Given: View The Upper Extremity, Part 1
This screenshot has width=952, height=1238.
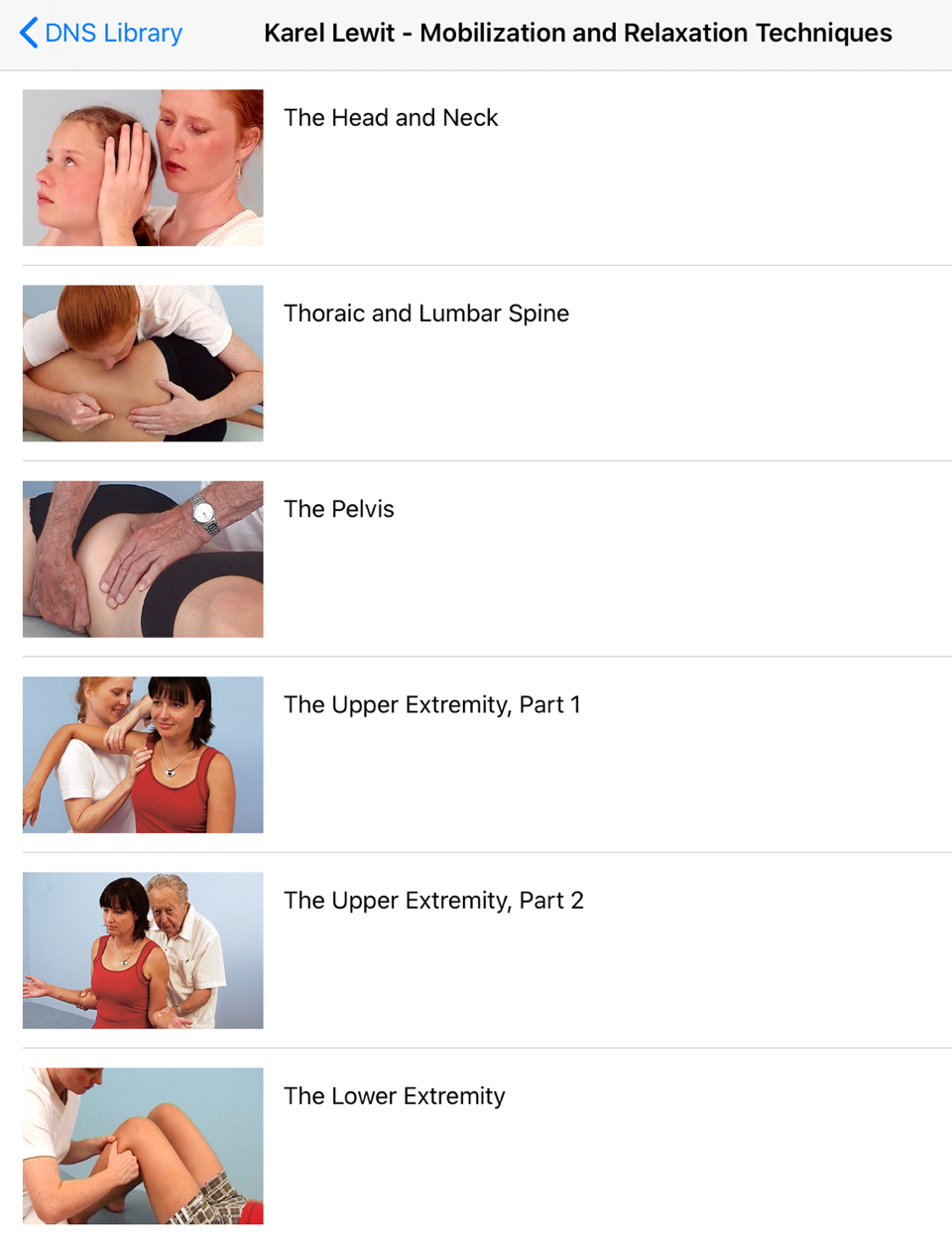Looking at the screenshot, I should coord(432,704).
